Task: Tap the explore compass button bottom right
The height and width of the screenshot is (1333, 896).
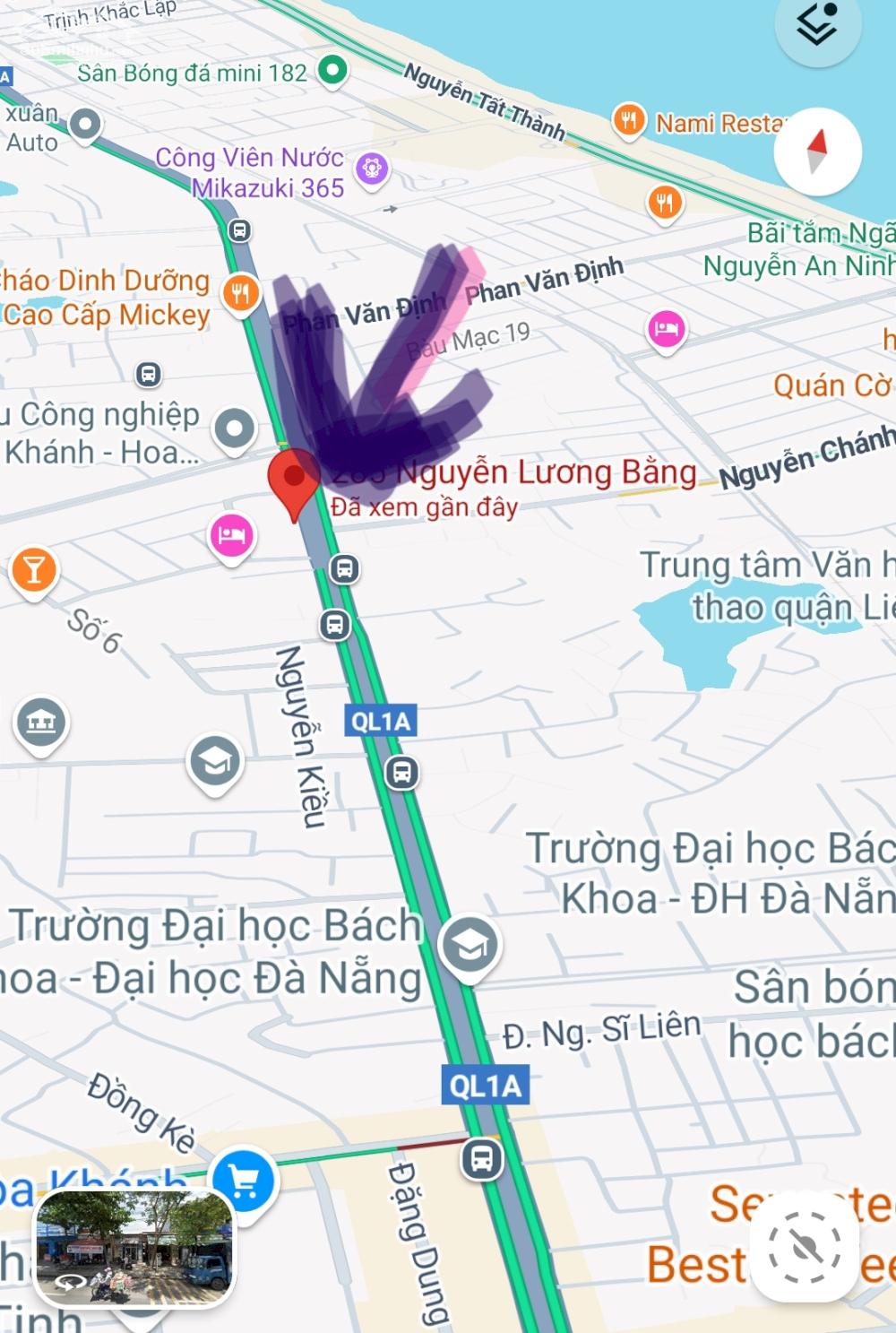Action: [804, 1245]
